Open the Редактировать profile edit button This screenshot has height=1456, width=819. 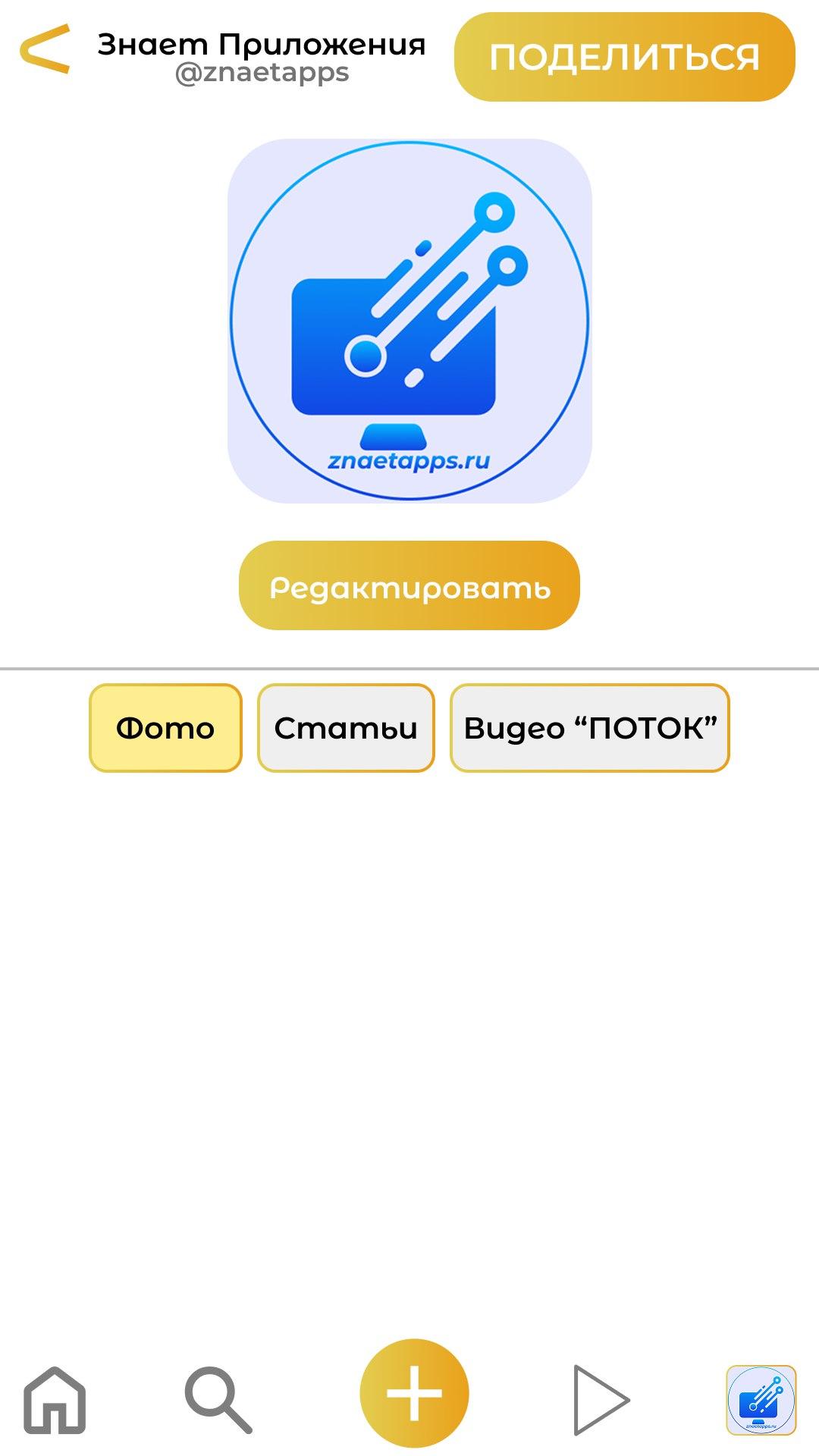(x=409, y=585)
